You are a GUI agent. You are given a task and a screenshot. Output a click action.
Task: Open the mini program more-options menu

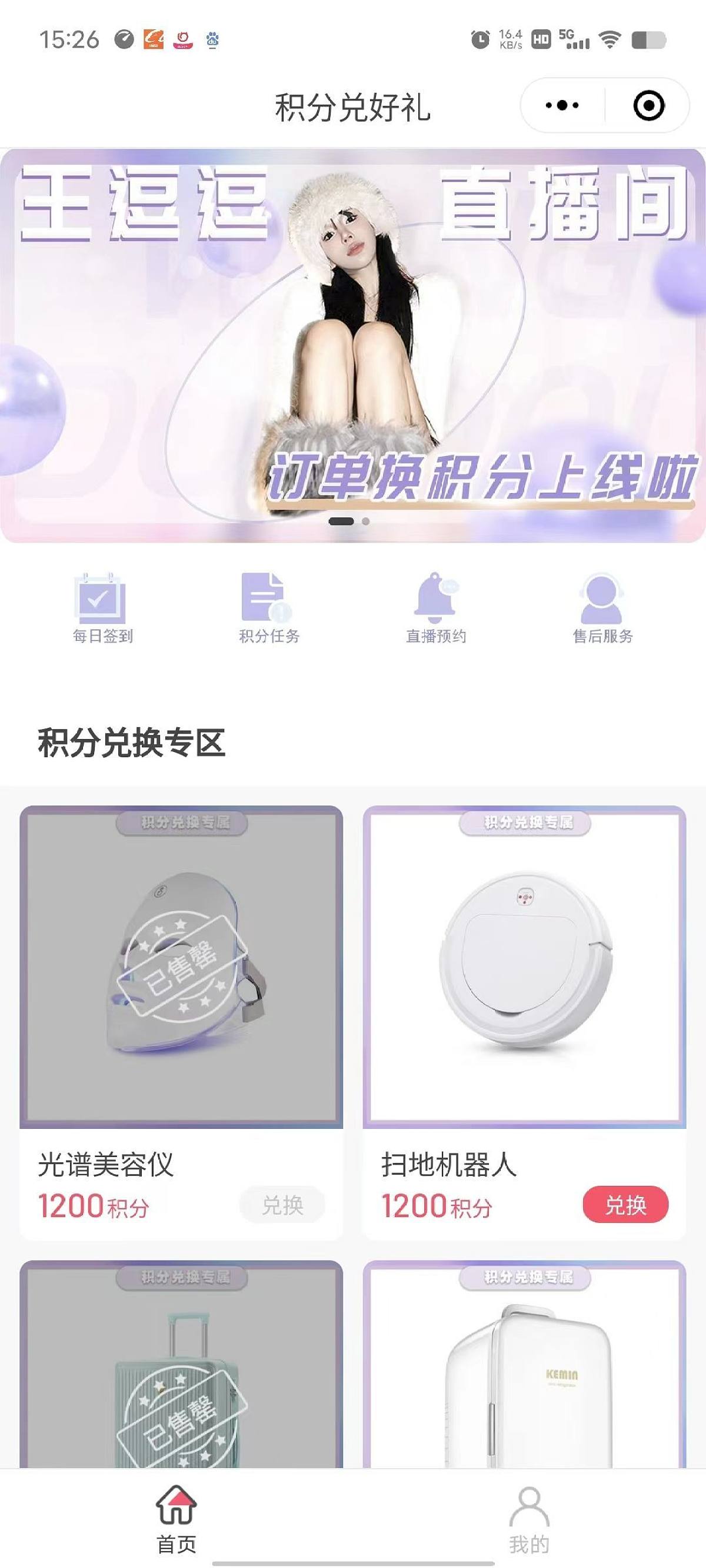(x=562, y=105)
